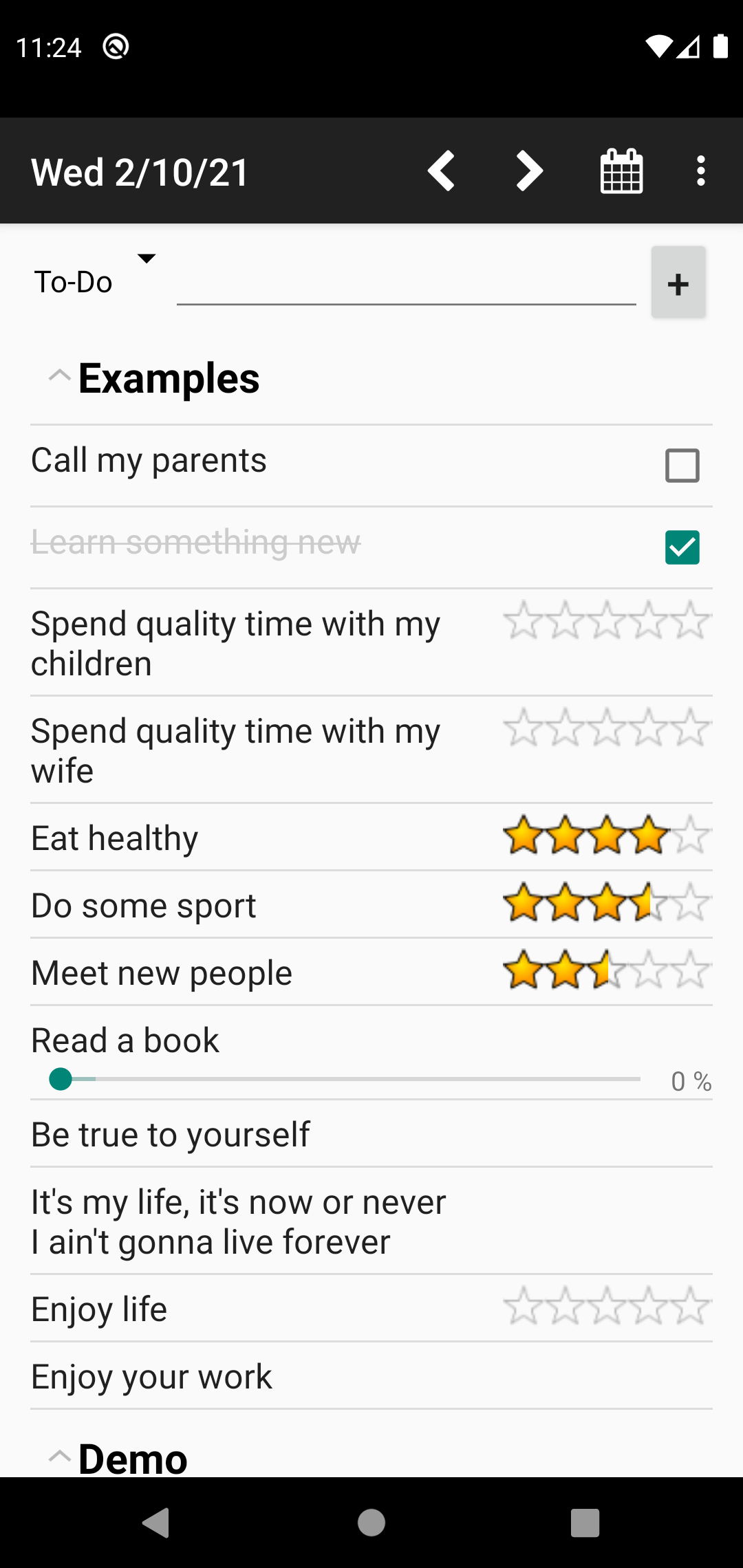Viewport: 743px width, 1568px height.
Task: Rate Enjoy life with stars
Action: (x=607, y=1306)
